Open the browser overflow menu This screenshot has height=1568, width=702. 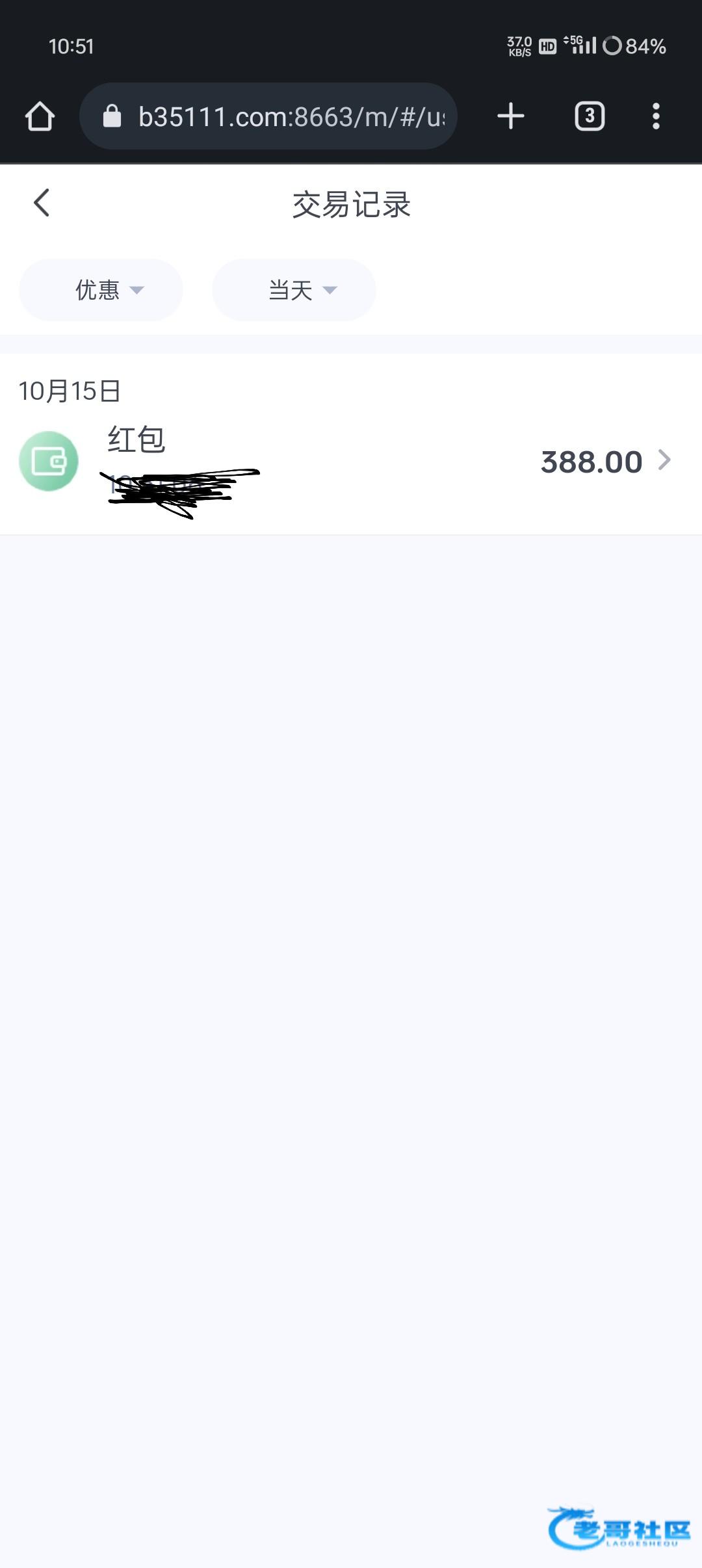(x=656, y=117)
